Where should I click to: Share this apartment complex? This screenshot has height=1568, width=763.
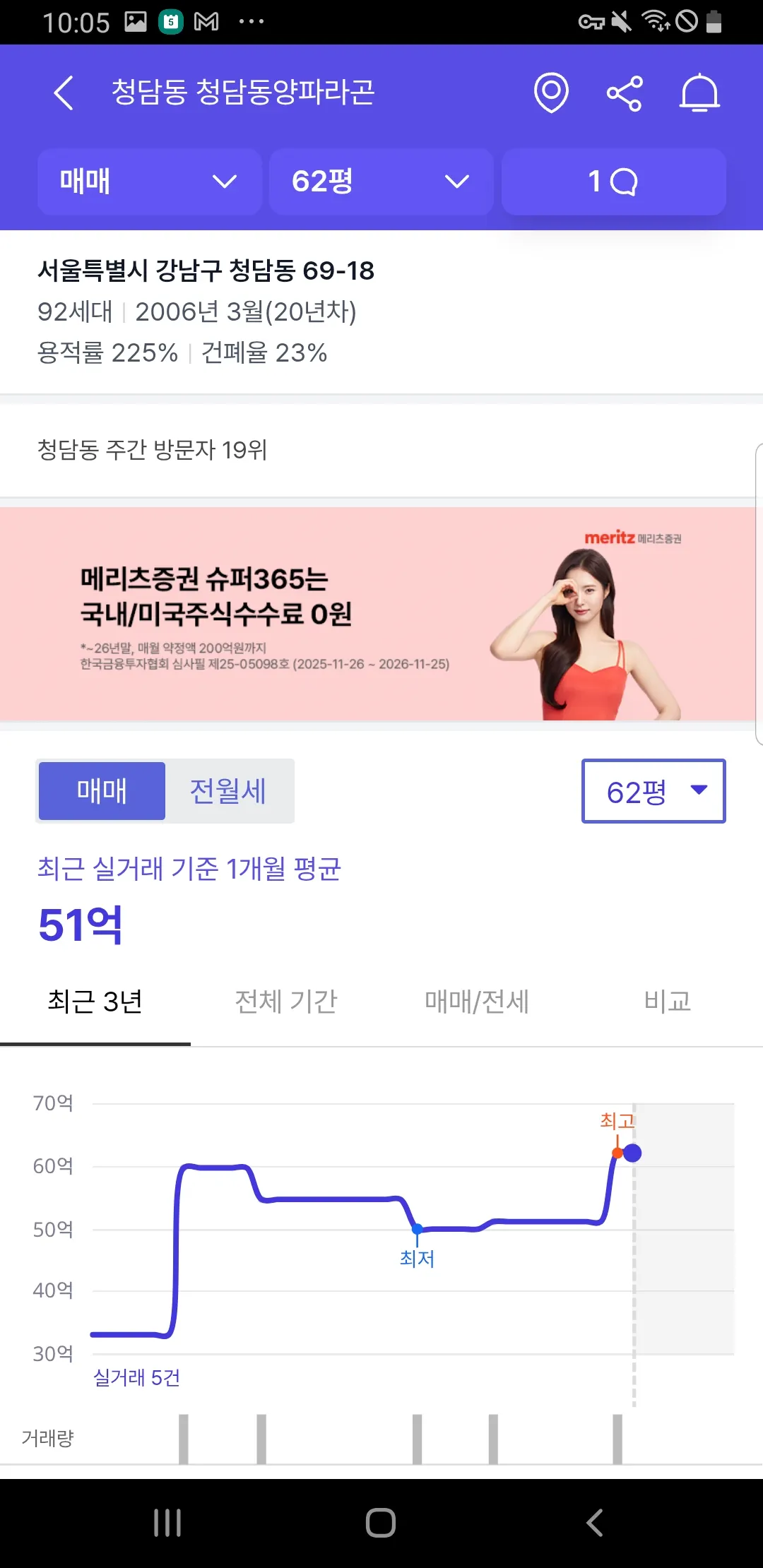click(x=625, y=93)
